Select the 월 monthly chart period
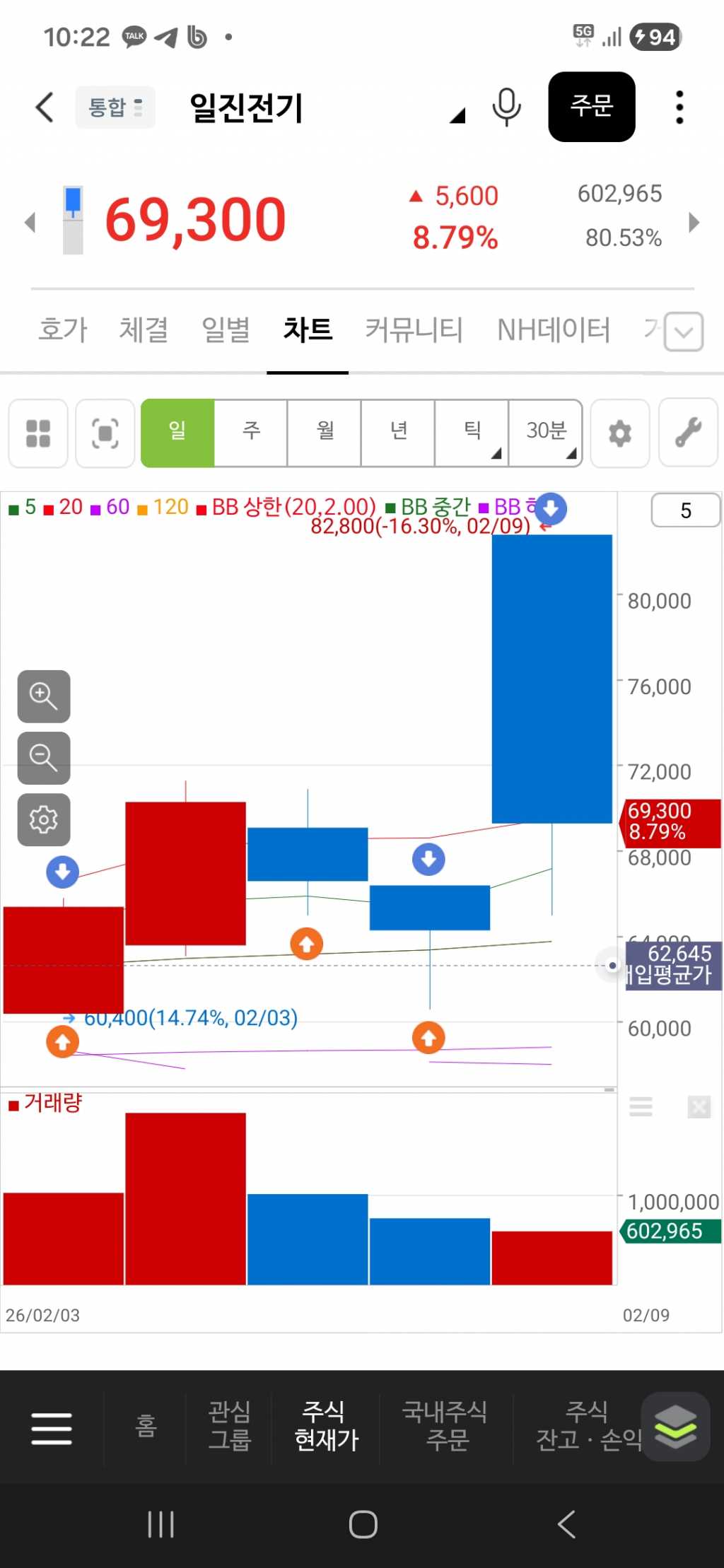The image size is (724, 1568). 325,432
